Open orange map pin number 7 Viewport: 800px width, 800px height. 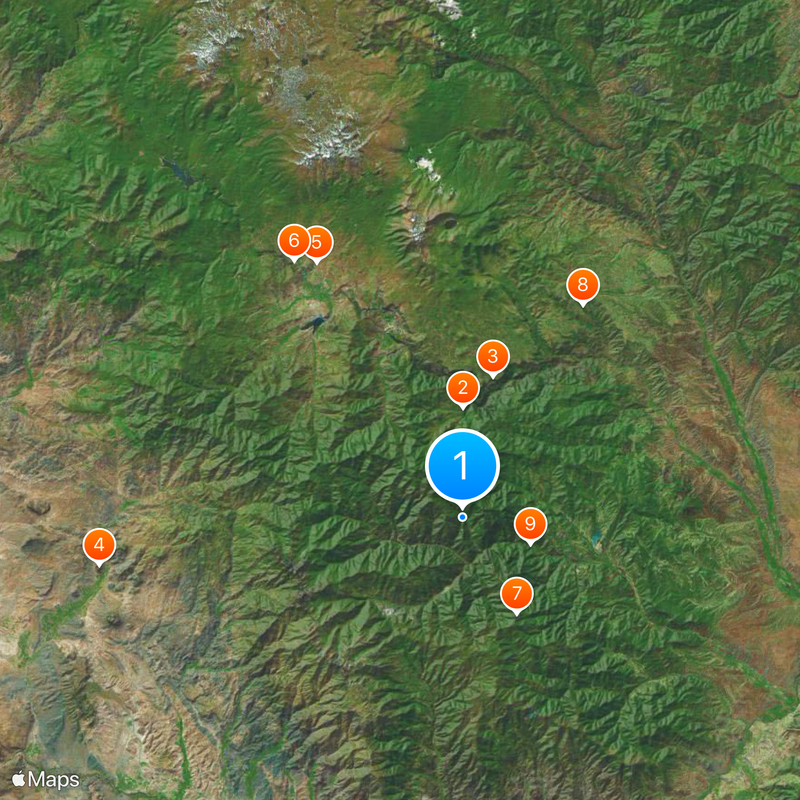(516, 594)
